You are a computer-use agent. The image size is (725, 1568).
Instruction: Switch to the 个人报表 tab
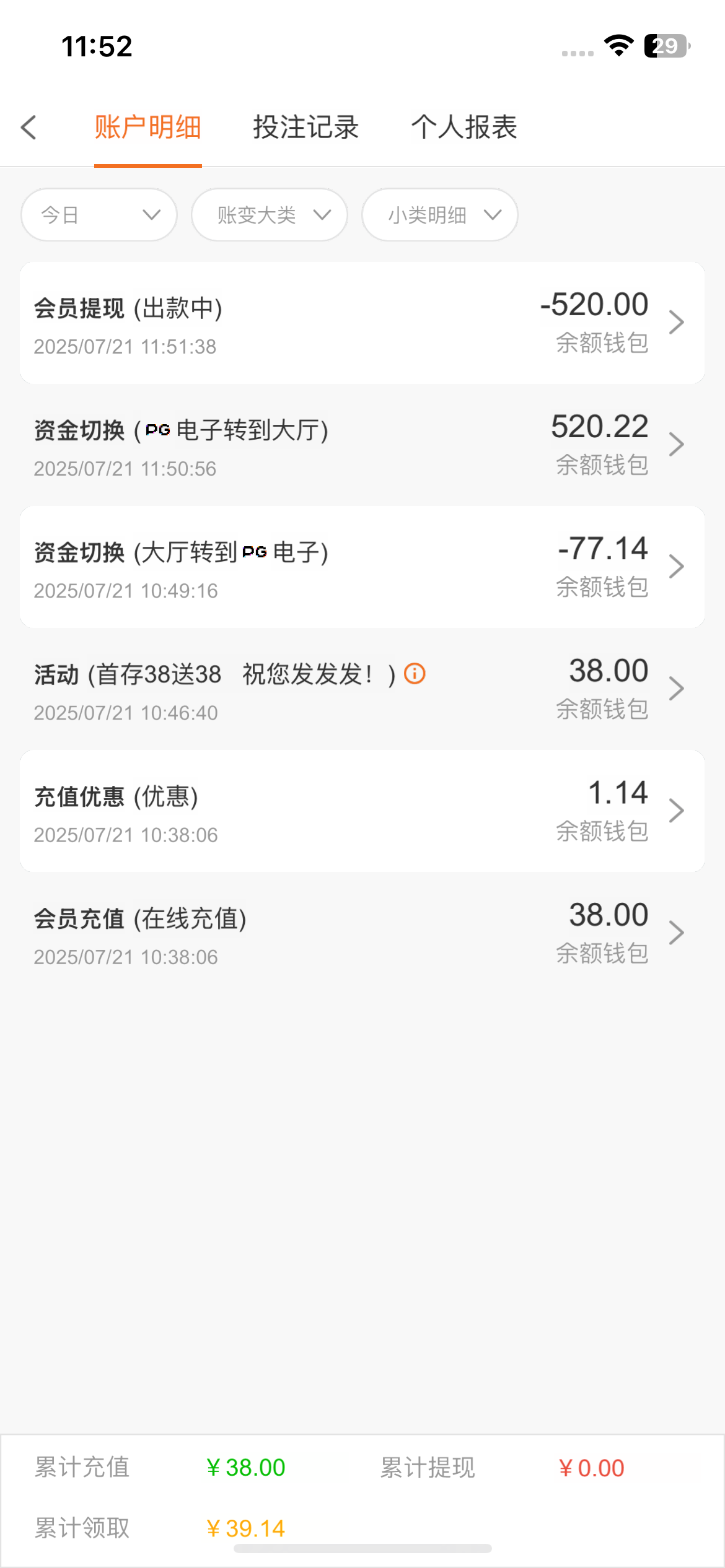tap(464, 128)
